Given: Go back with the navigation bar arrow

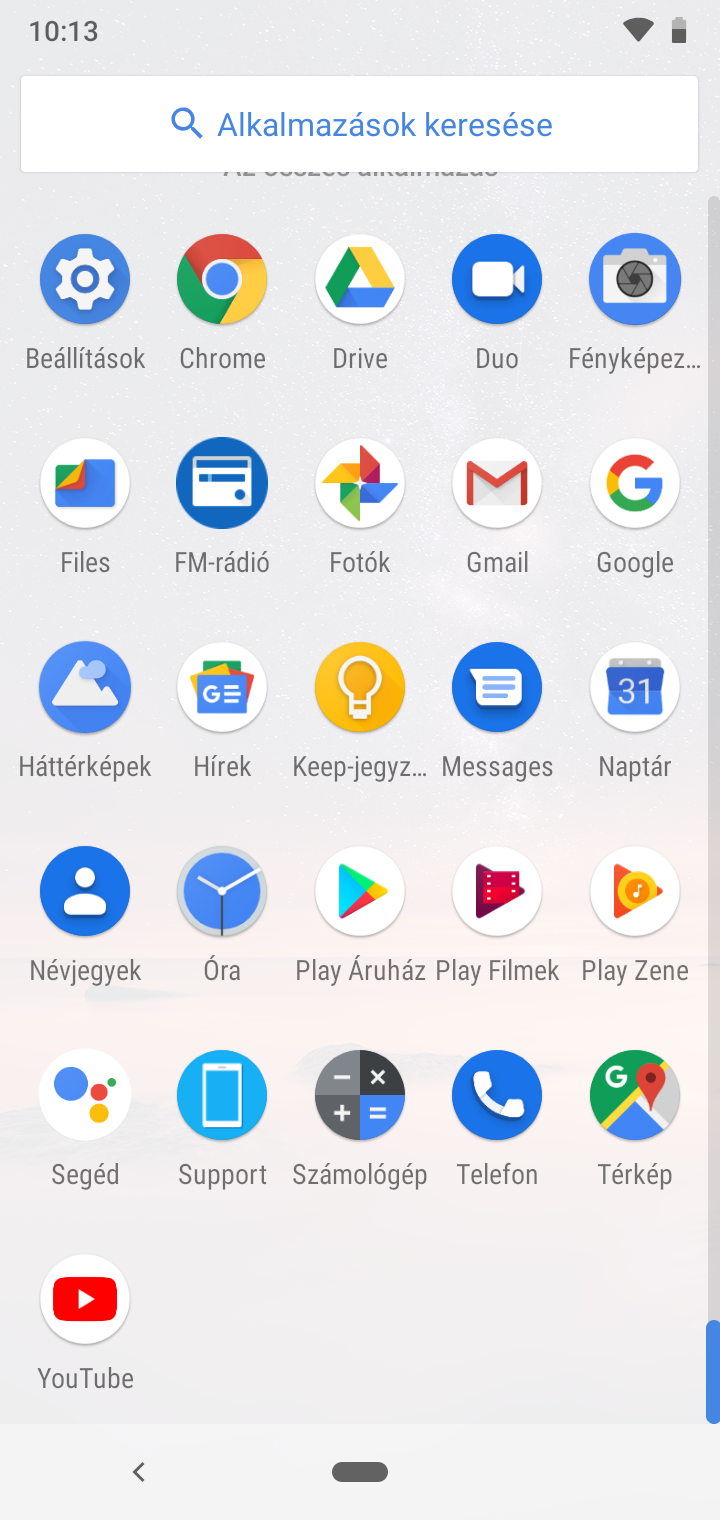Looking at the screenshot, I should 139,1471.
